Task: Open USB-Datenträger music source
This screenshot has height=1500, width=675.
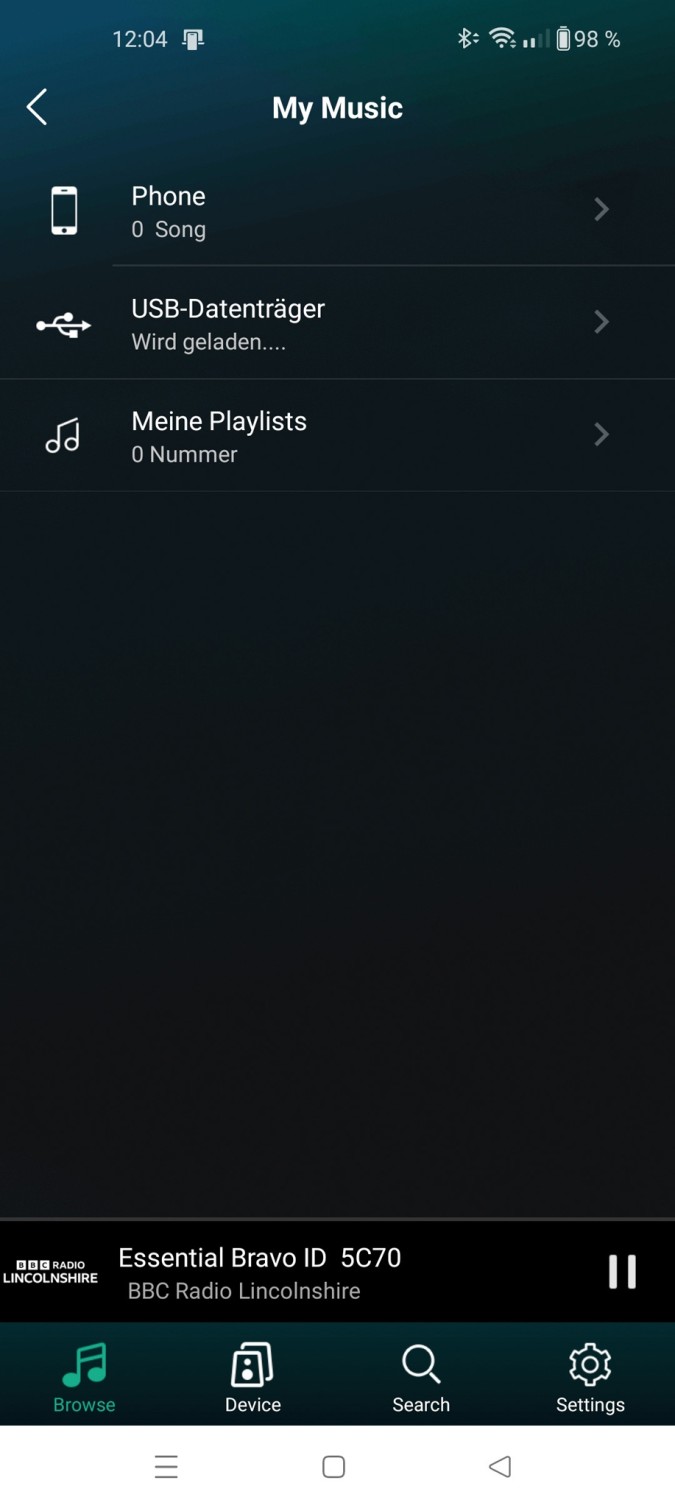Action: click(x=337, y=323)
